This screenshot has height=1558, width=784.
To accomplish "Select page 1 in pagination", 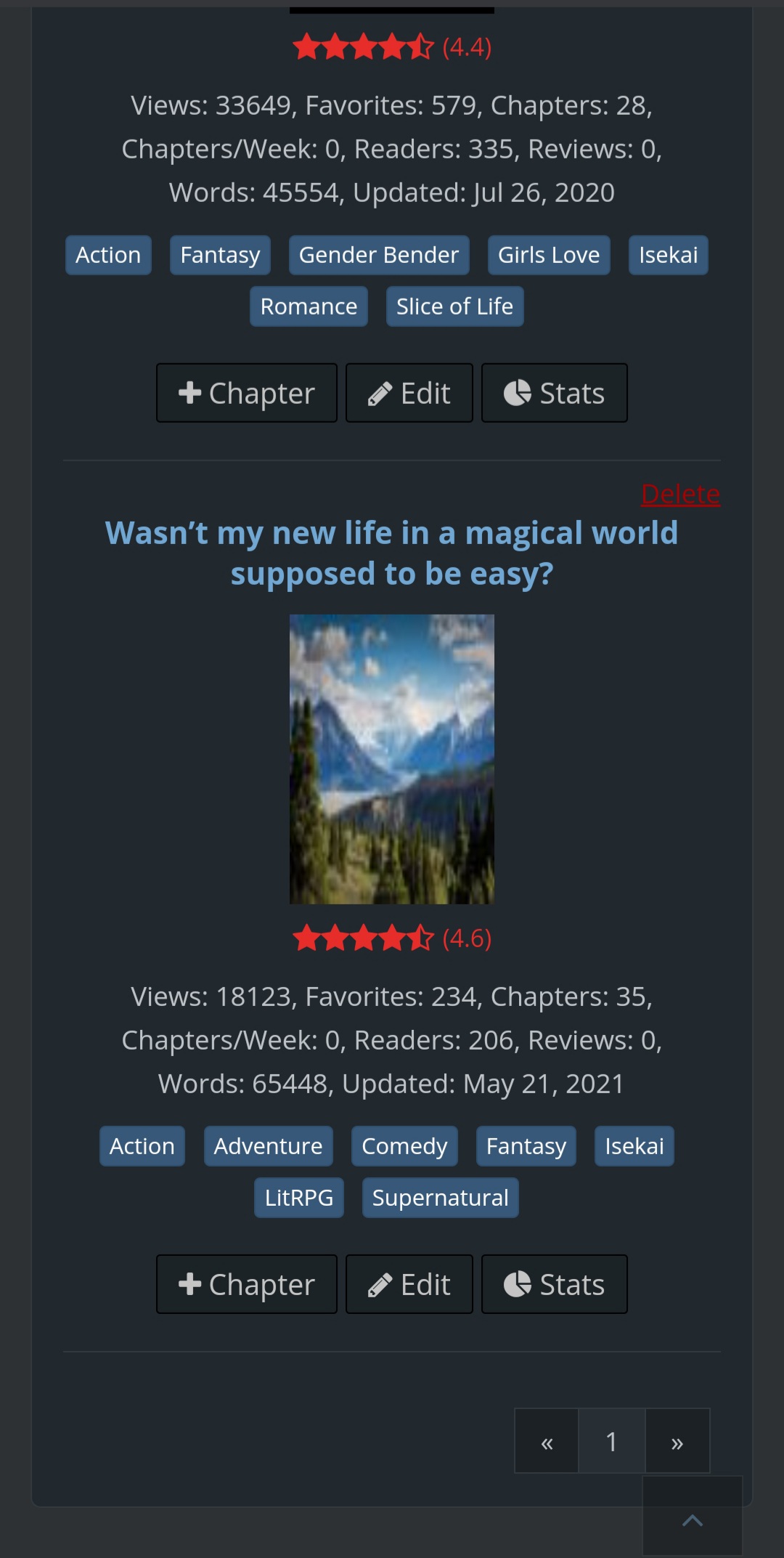I will tap(611, 1442).
